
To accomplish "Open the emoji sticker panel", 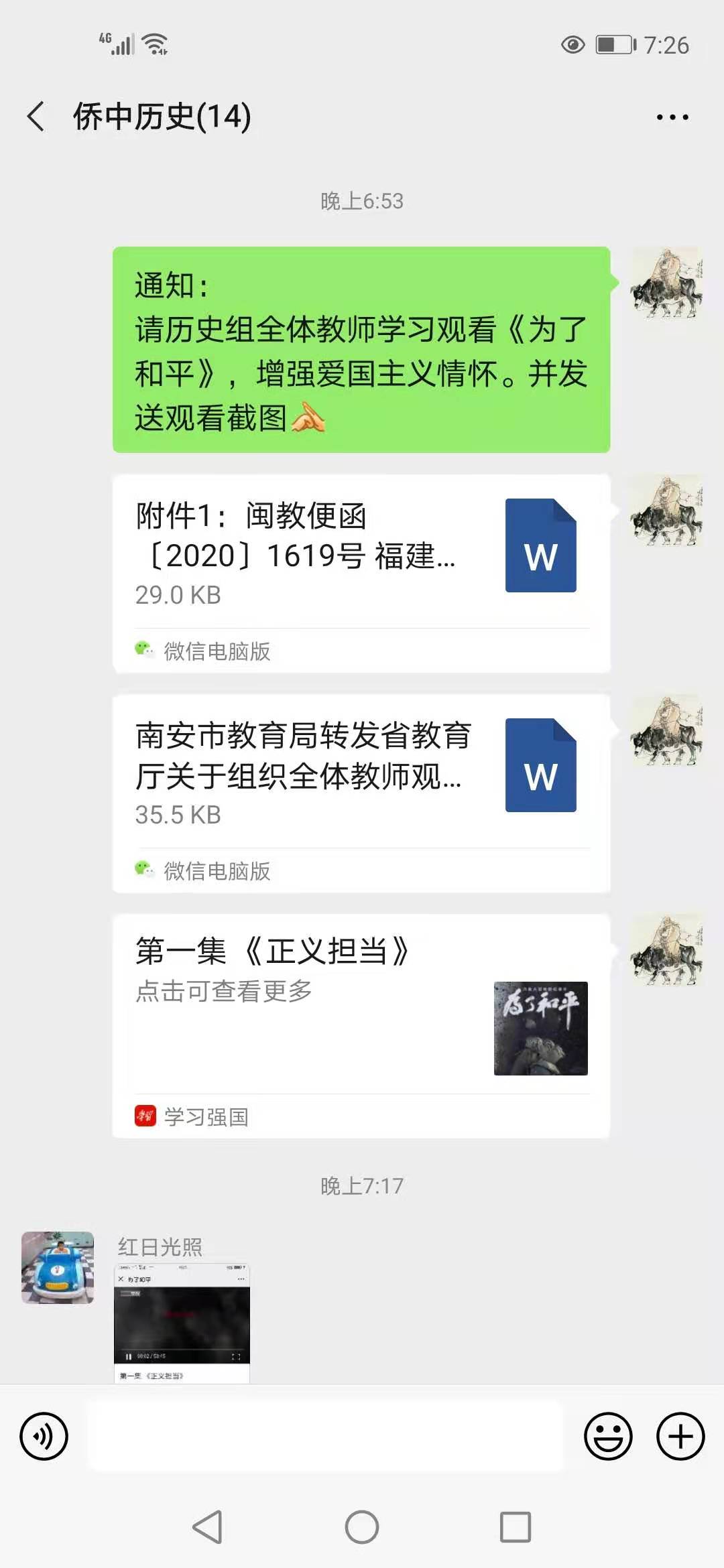I will pyautogui.click(x=608, y=1437).
